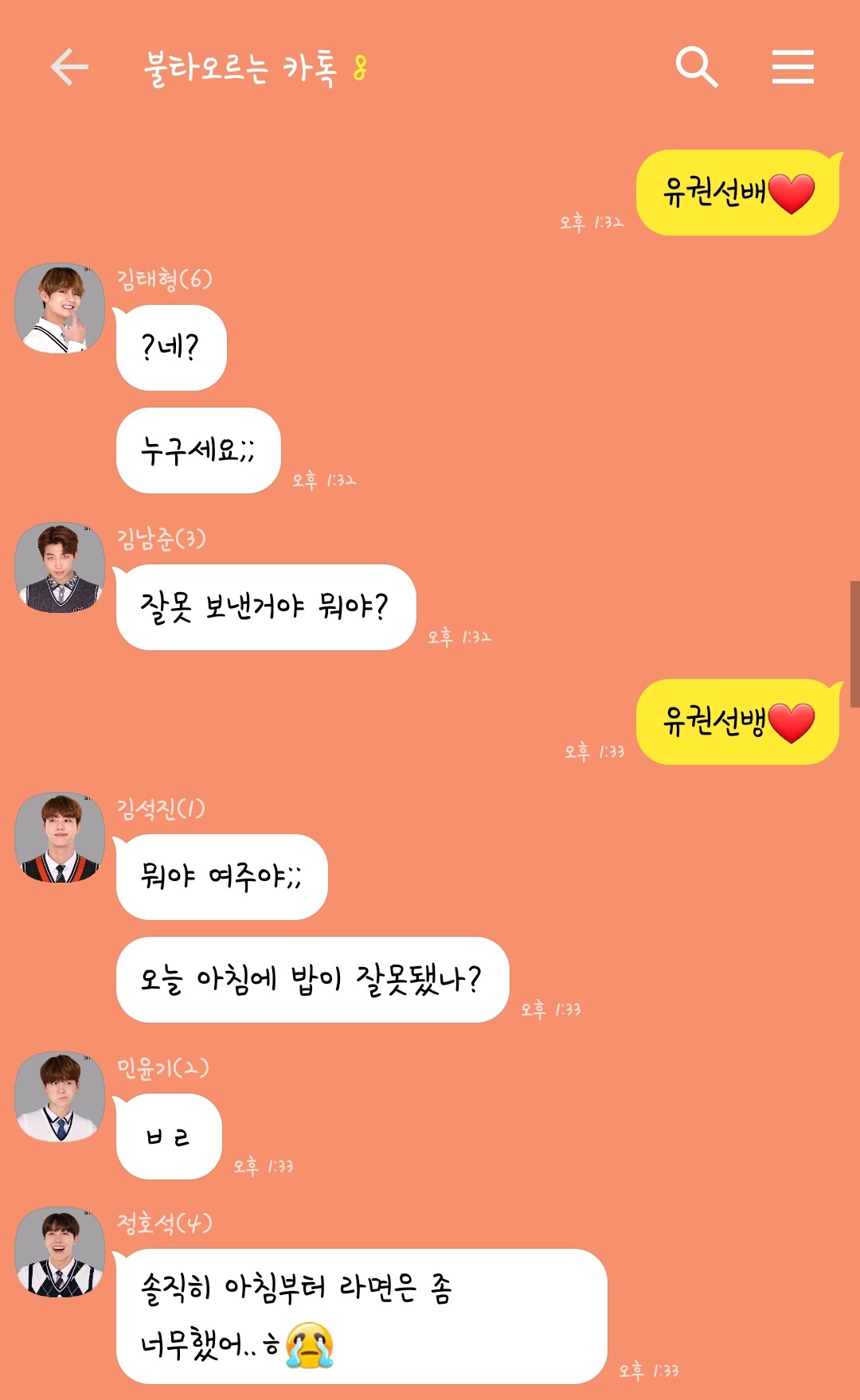Image resolution: width=860 pixels, height=1400 pixels.
Task: Open 민윤기's profile avatar
Action: (60, 1098)
